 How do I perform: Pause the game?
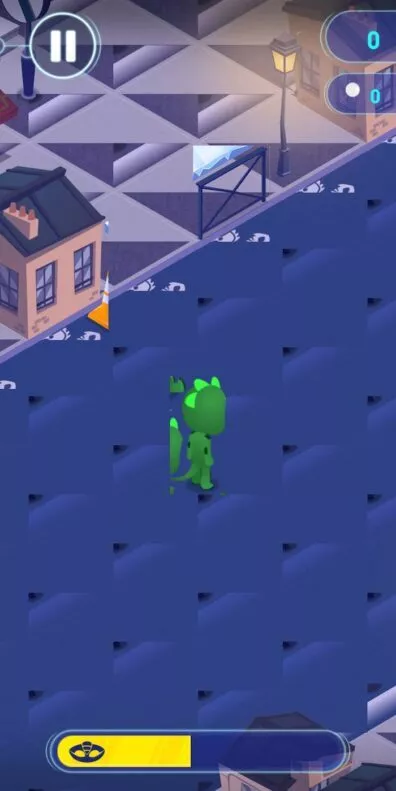coord(64,46)
